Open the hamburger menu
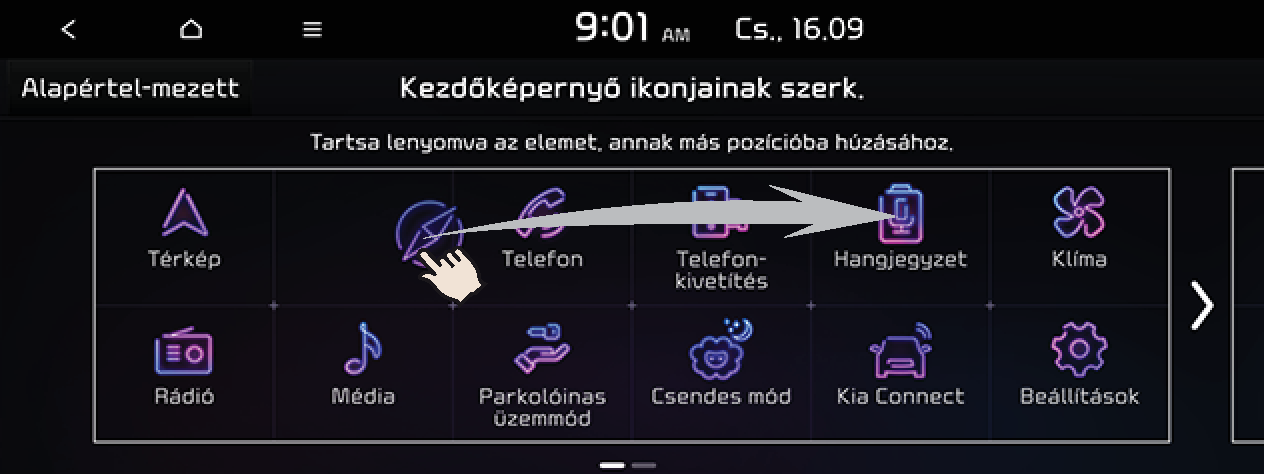Viewport: 1264px width, 474px height. pos(312,30)
